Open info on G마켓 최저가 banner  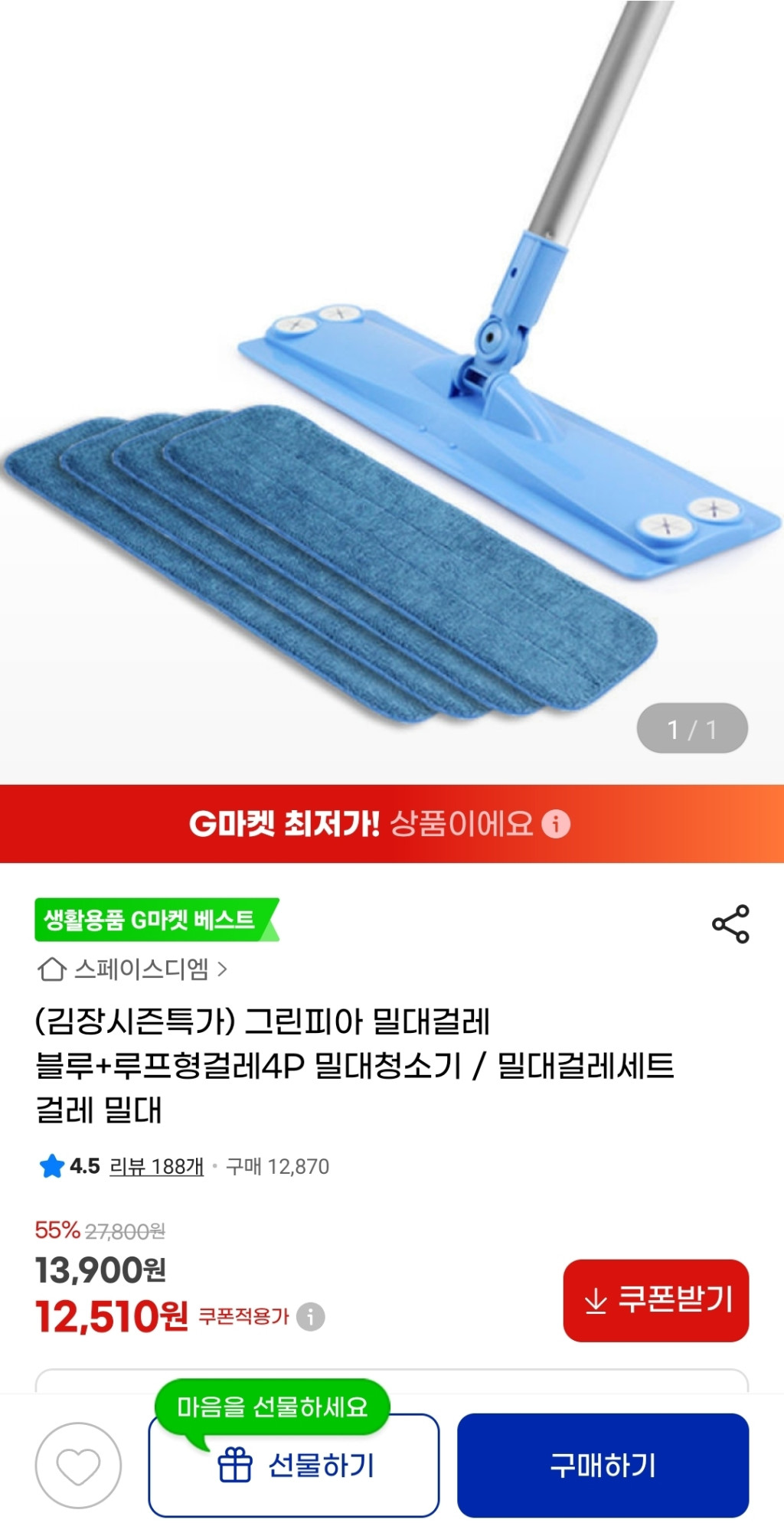click(556, 824)
